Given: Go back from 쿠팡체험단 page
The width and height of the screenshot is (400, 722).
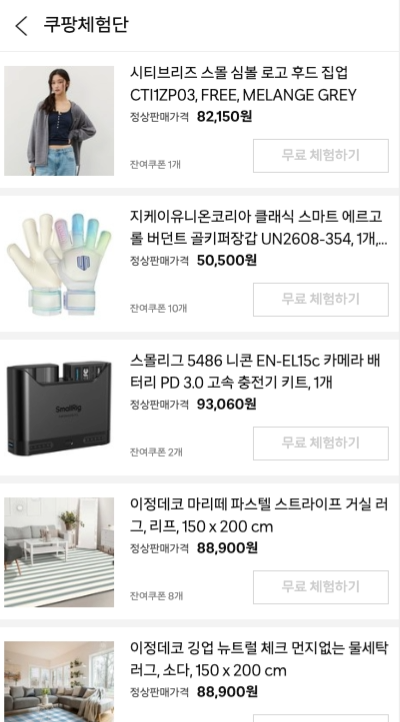Looking at the screenshot, I should click(21, 25).
